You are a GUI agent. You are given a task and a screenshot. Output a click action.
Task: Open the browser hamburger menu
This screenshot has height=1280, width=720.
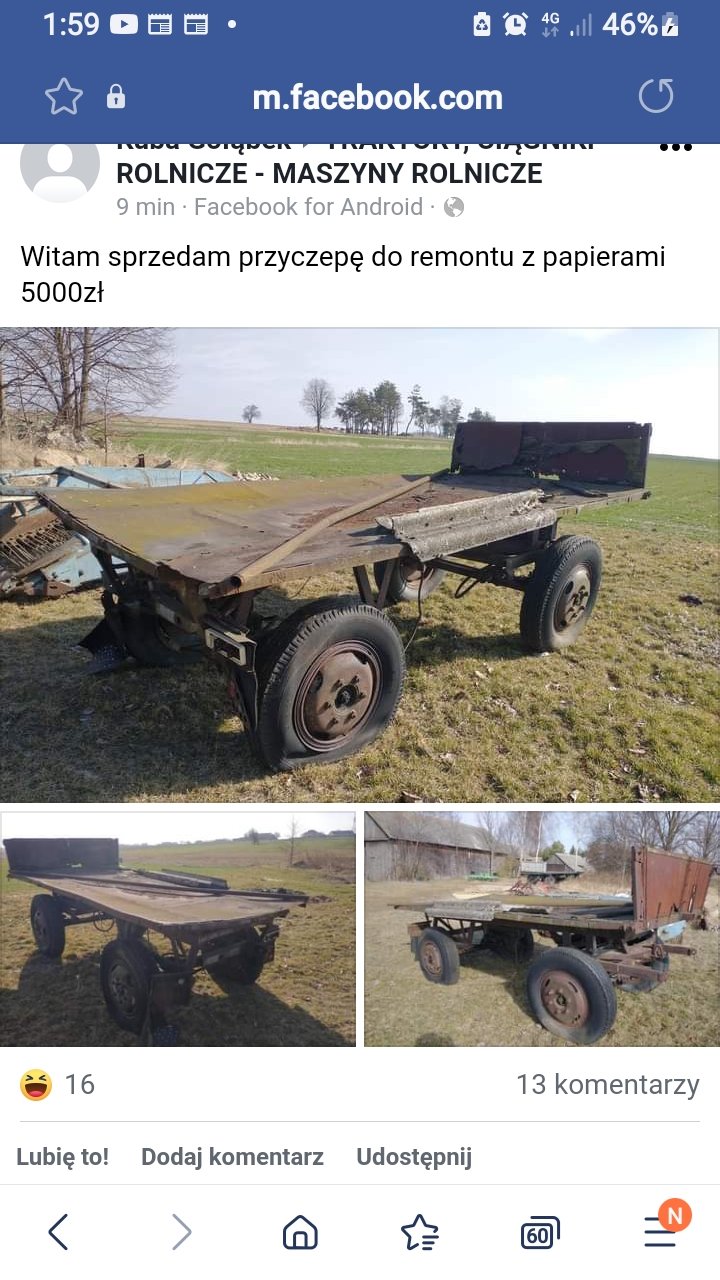(x=661, y=1232)
